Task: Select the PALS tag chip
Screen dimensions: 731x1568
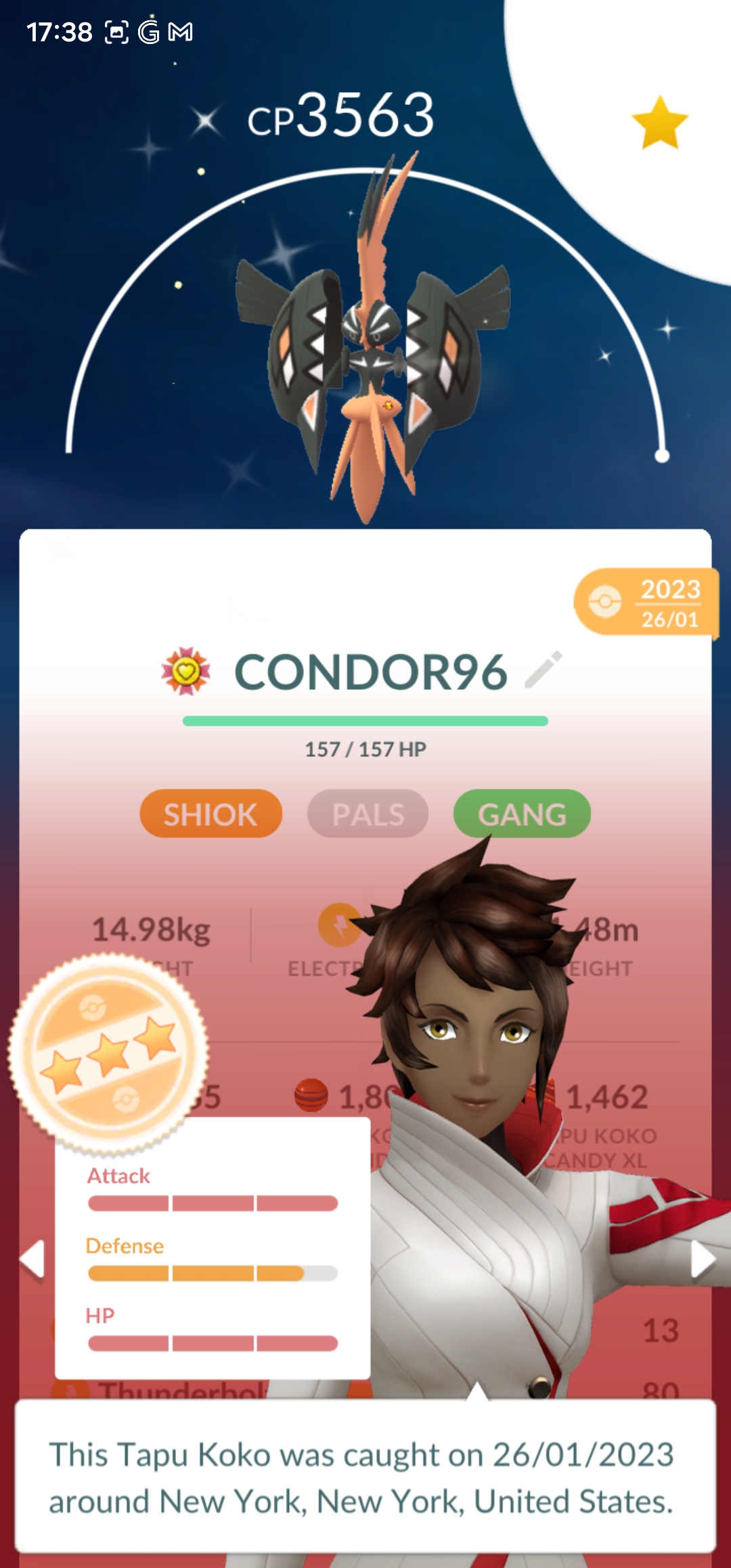Action: [x=368, y=814]
